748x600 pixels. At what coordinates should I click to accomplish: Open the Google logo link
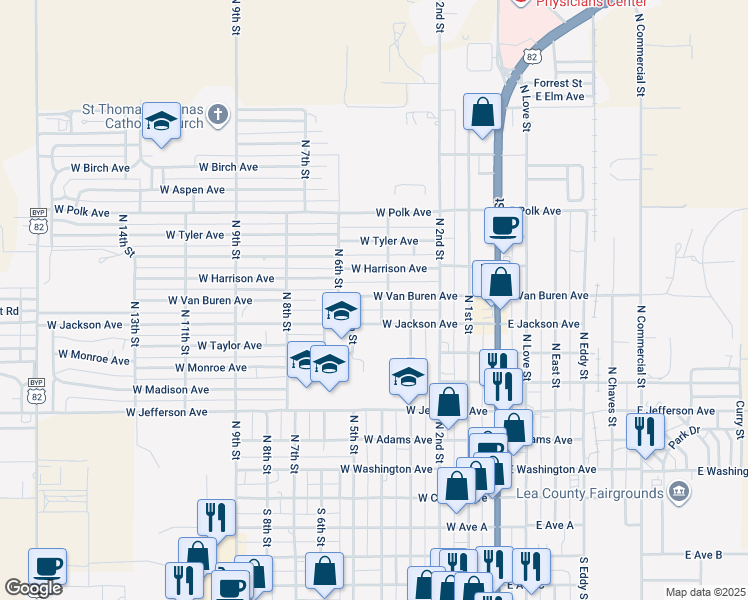click(33, 588)
